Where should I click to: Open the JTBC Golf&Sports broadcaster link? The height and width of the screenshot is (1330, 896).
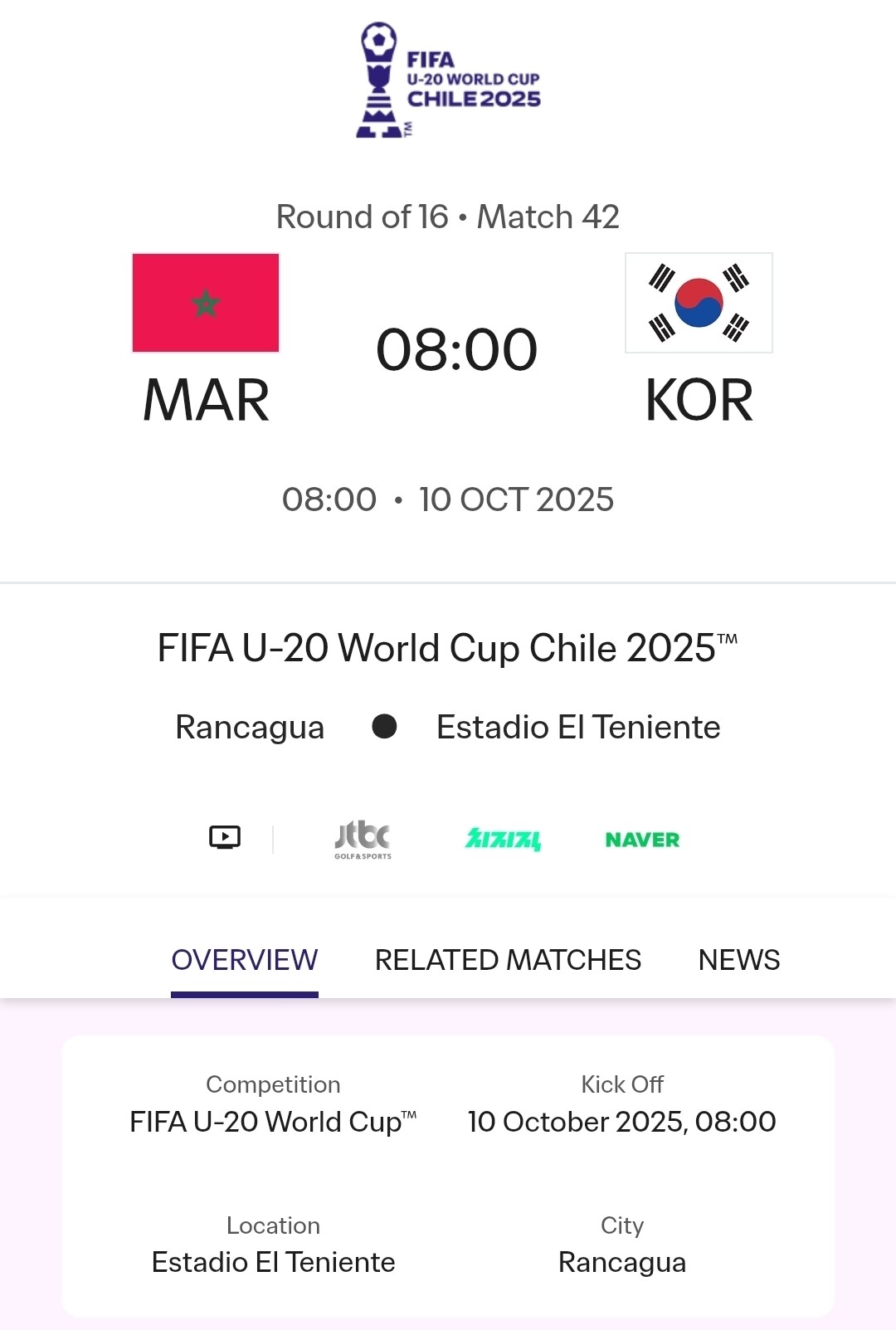click(363, 840)
